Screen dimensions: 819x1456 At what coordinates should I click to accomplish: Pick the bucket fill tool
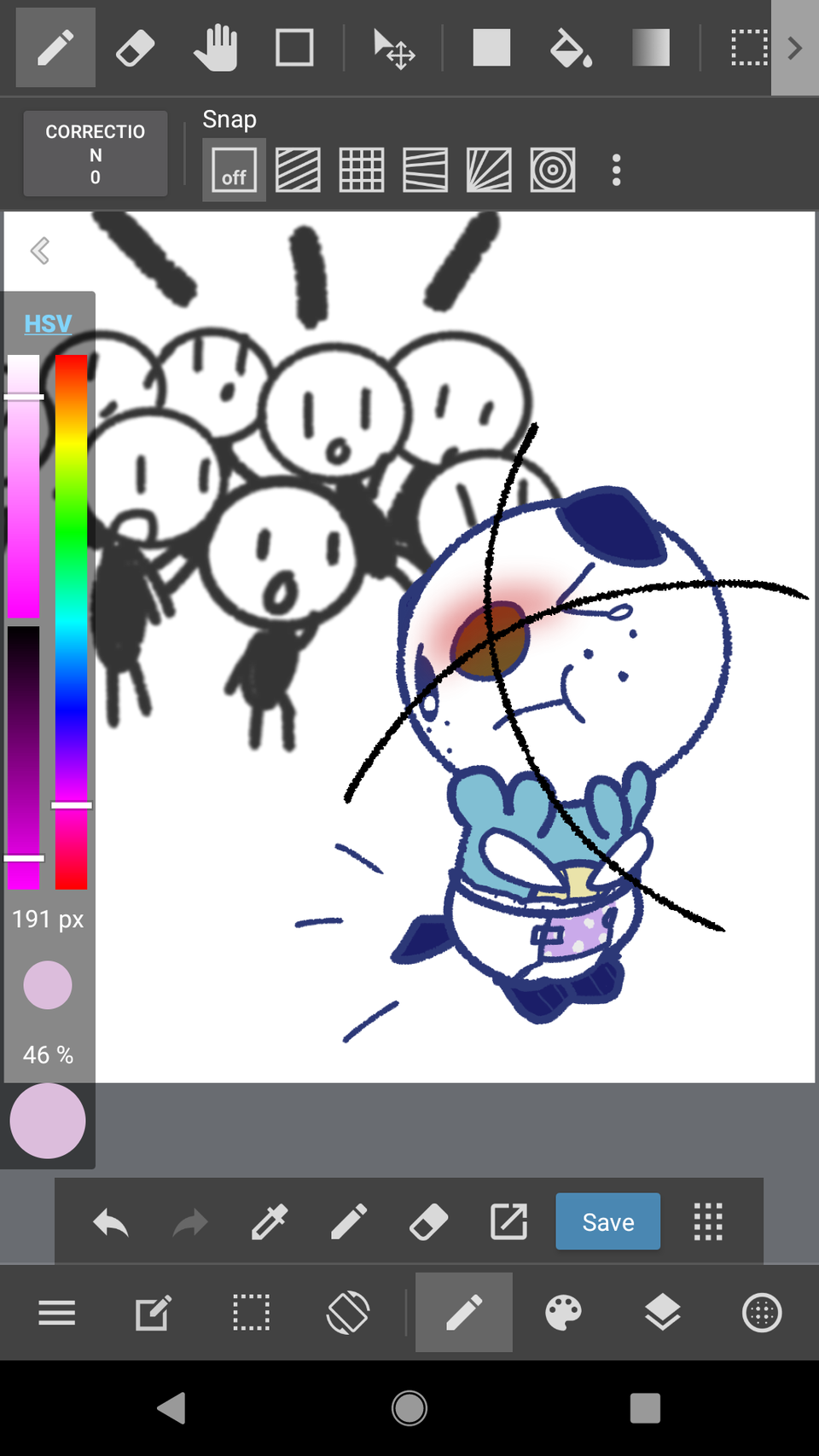(571, 48)
